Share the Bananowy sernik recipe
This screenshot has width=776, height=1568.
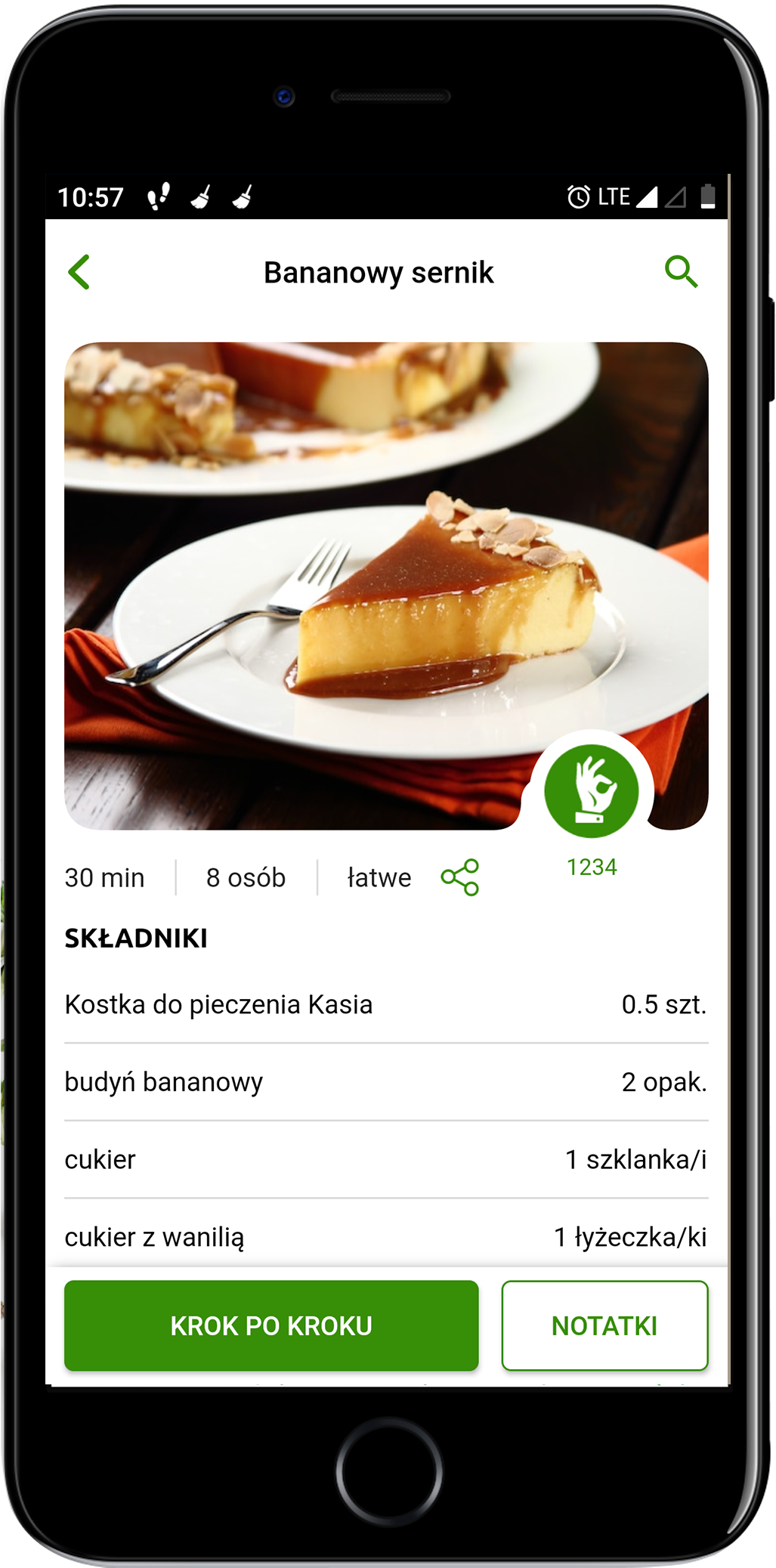coord(460,877)
